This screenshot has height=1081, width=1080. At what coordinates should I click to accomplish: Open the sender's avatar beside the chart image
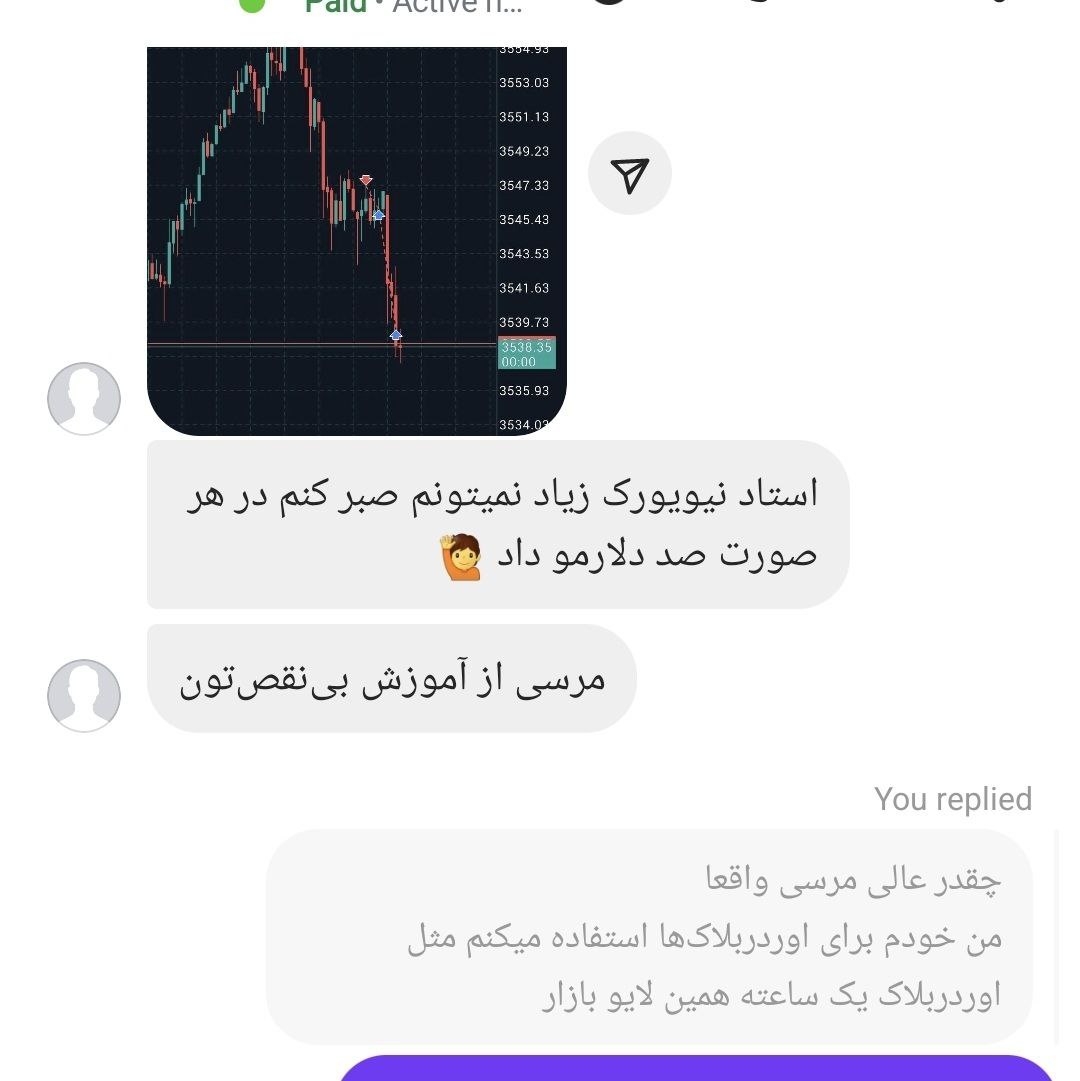[x=84, y=399]
